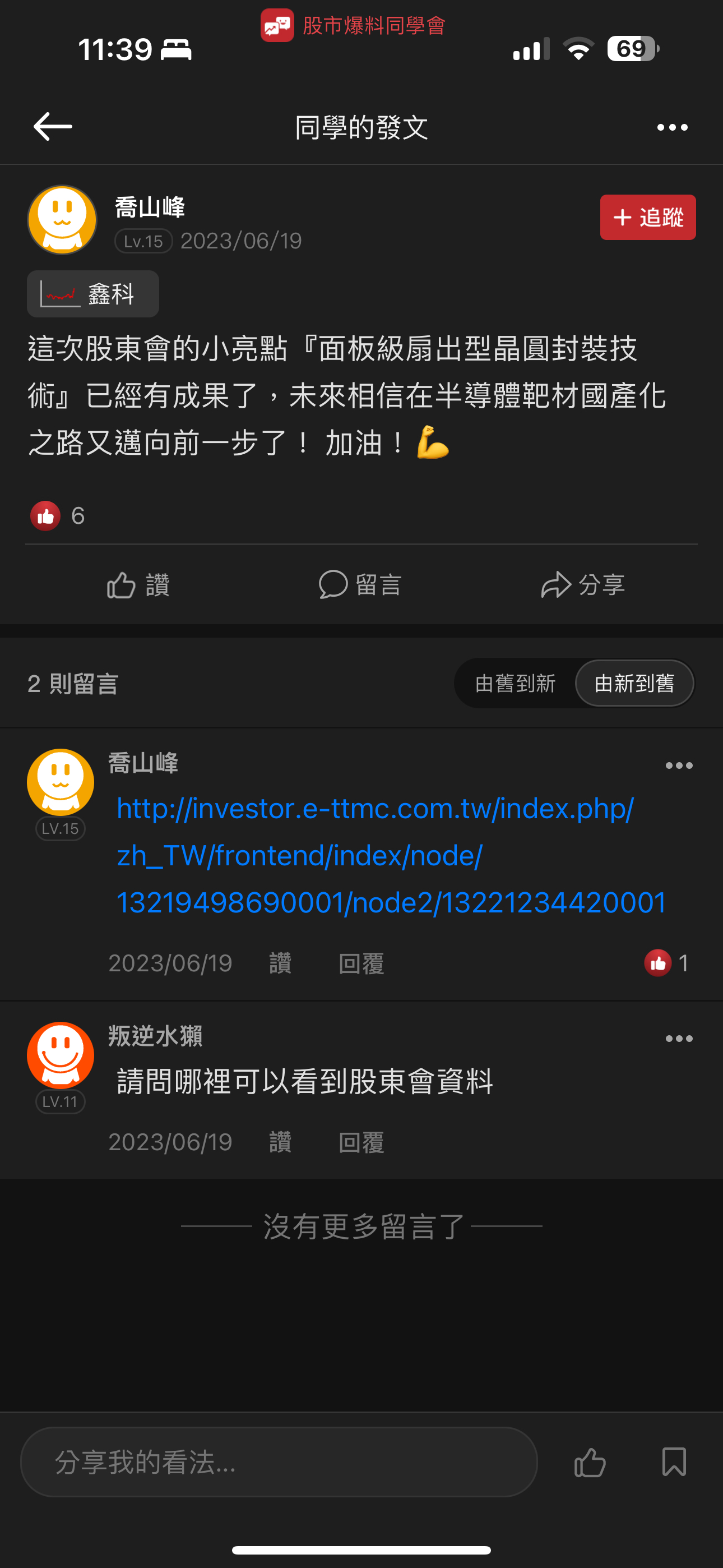
Task: View 喬山峰's profile avatar on the post
Action: click(62, 220)
